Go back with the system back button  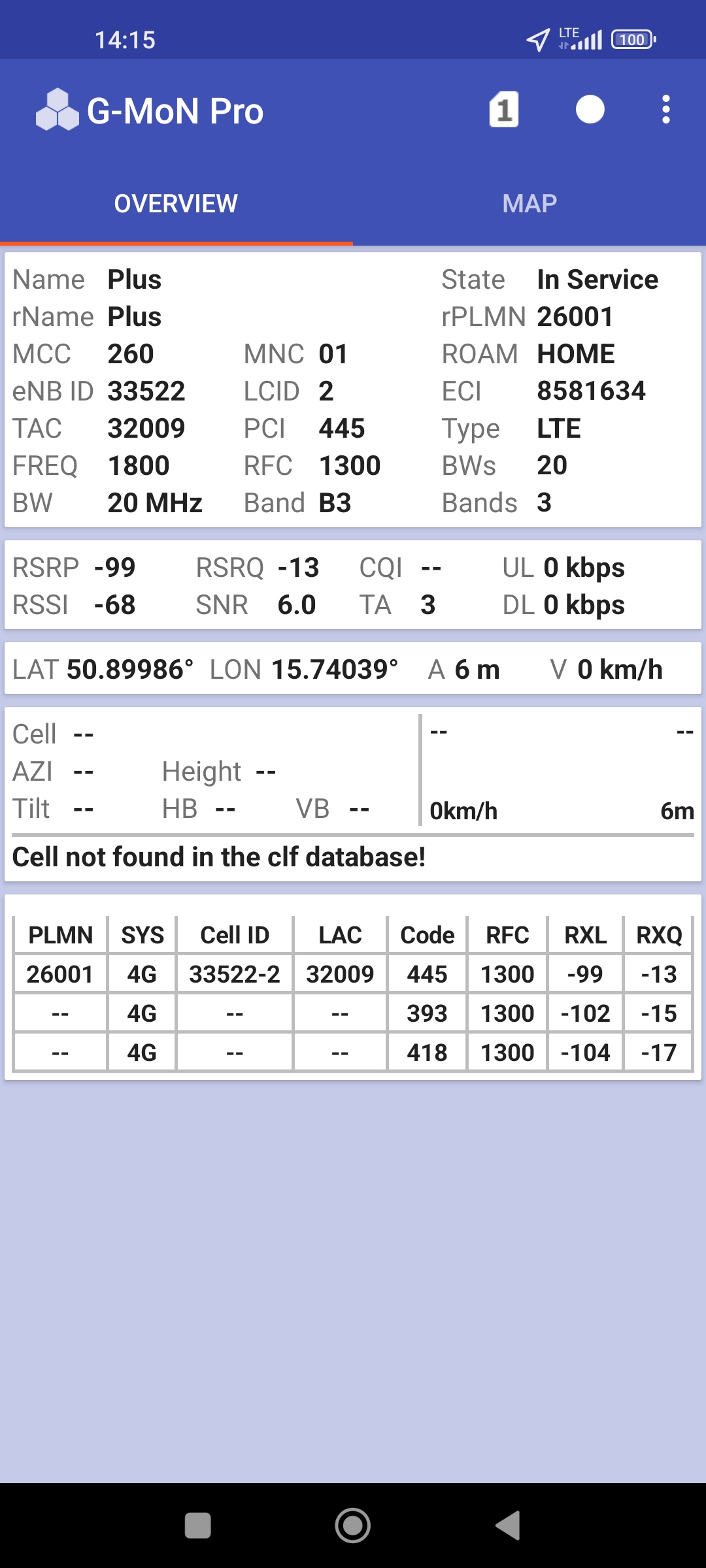click(508, 1526)
